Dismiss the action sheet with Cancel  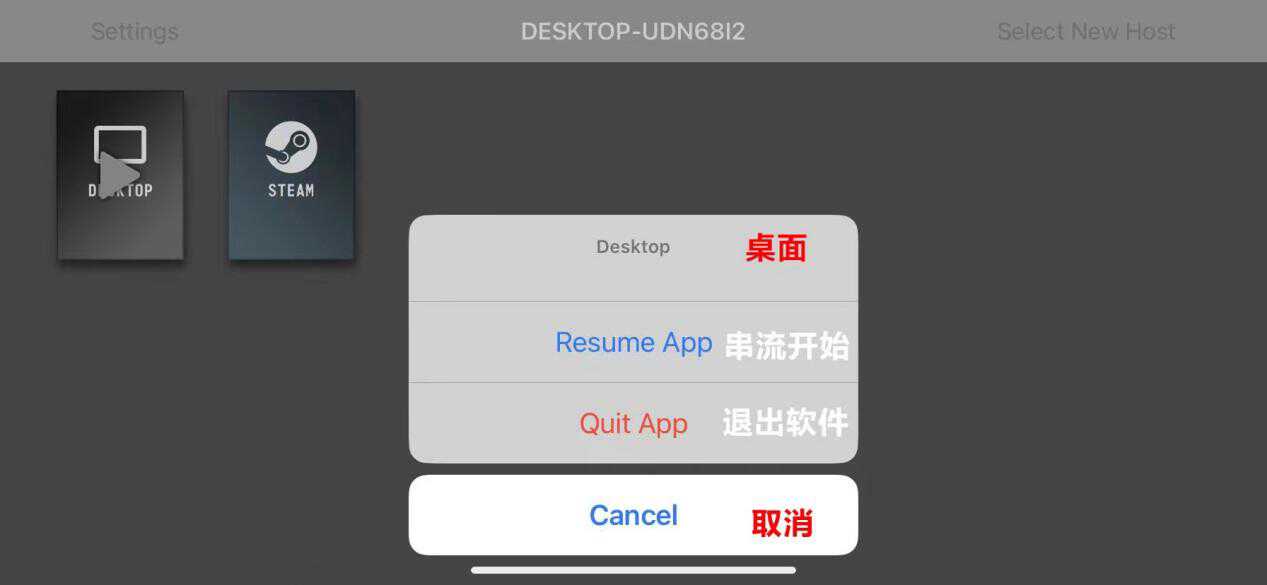(633, 515)
